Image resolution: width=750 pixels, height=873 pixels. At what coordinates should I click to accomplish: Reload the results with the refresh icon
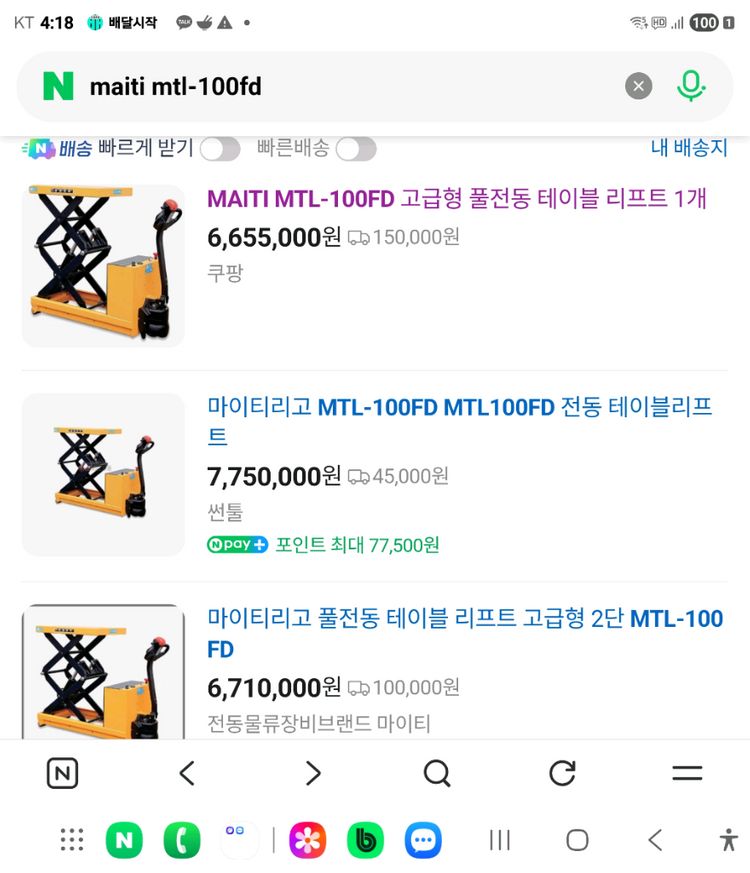(x=562, y=773)
